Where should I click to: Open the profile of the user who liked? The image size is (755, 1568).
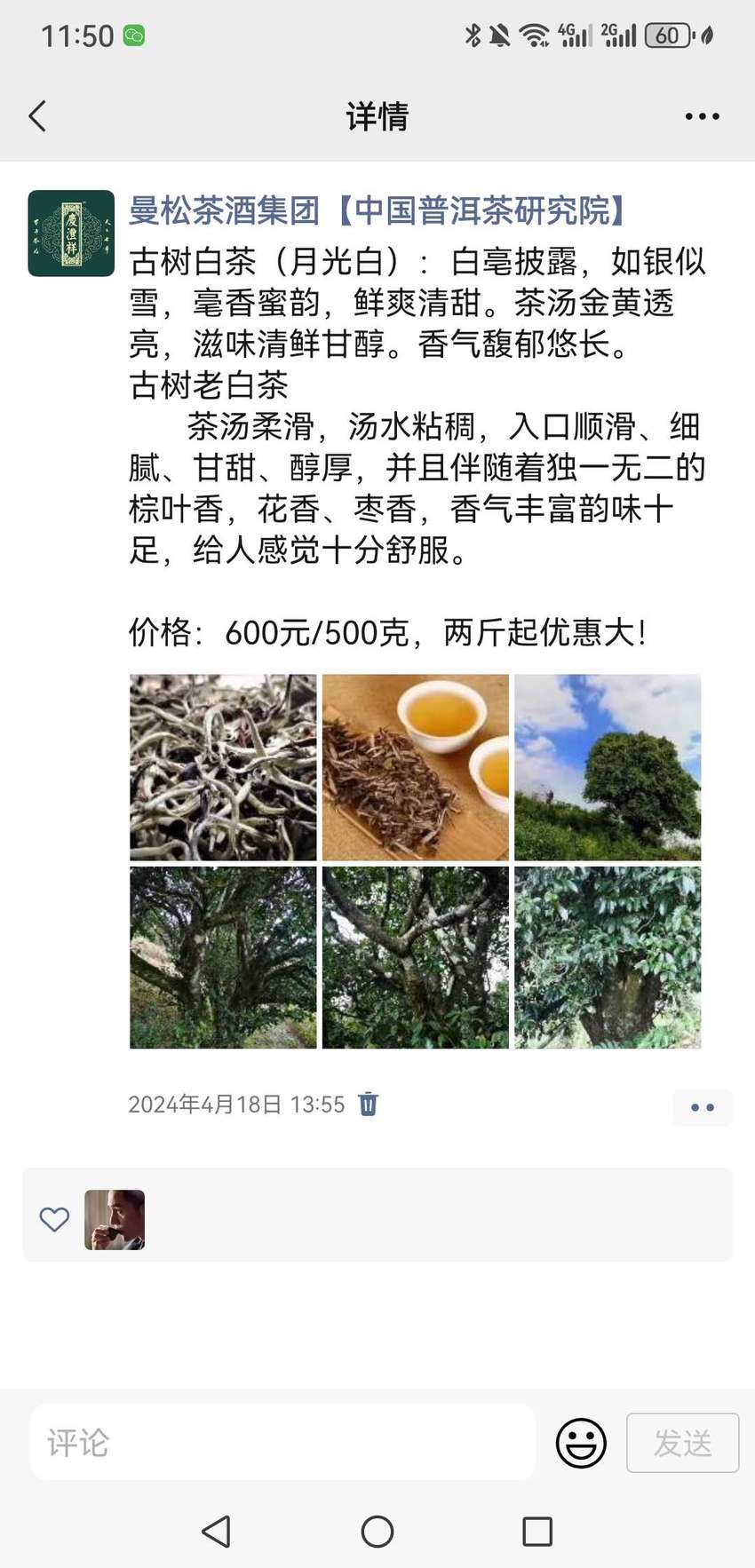[x=115, y=1220]
